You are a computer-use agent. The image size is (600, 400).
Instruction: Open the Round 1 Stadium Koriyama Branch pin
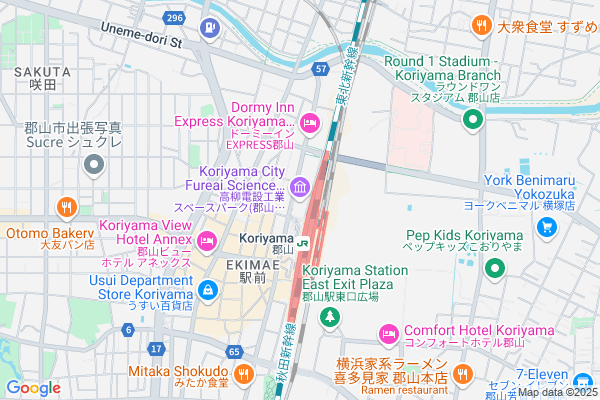tap(473, 119)
